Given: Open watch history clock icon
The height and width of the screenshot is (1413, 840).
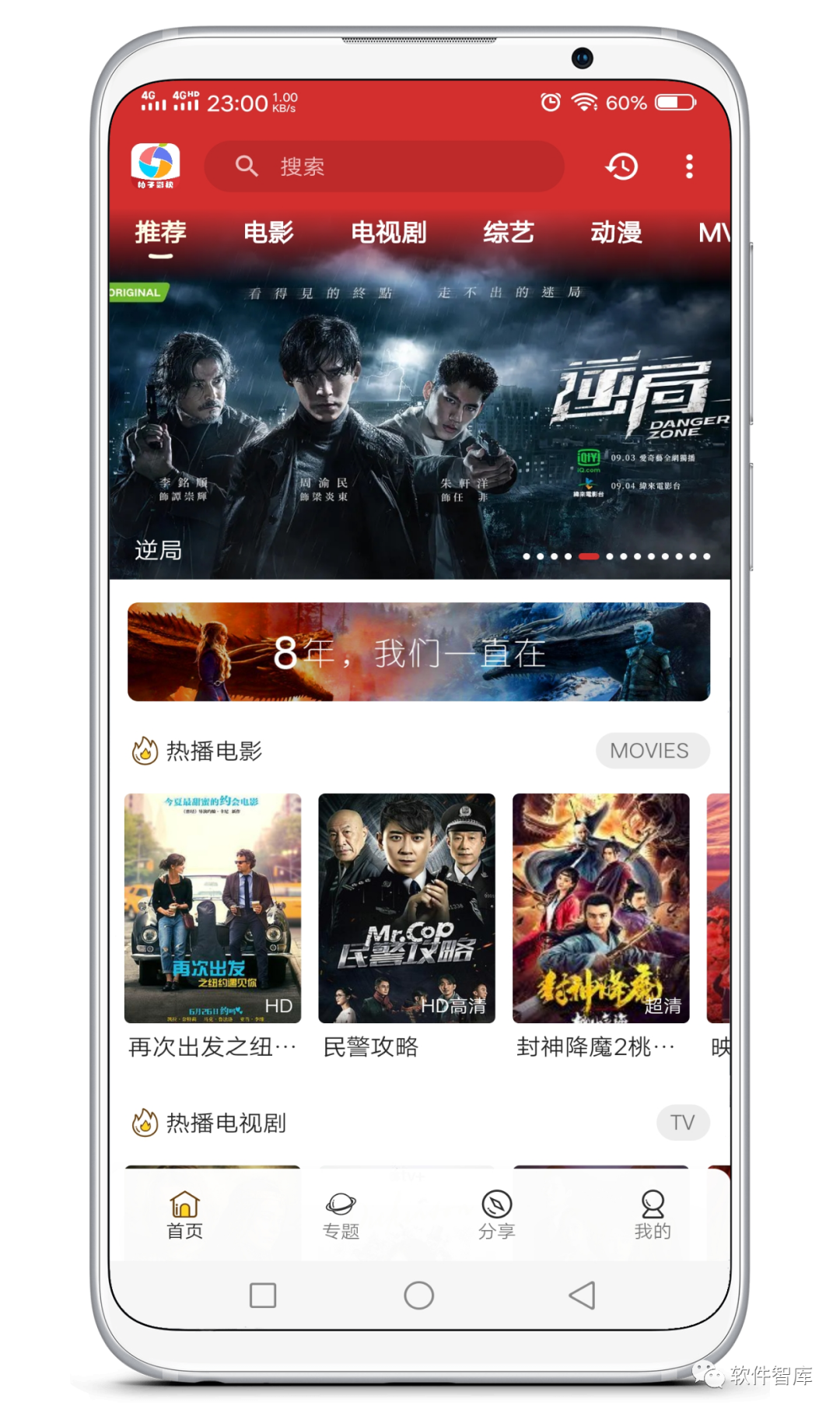Looking at the screenshot, I should [621, 166].
